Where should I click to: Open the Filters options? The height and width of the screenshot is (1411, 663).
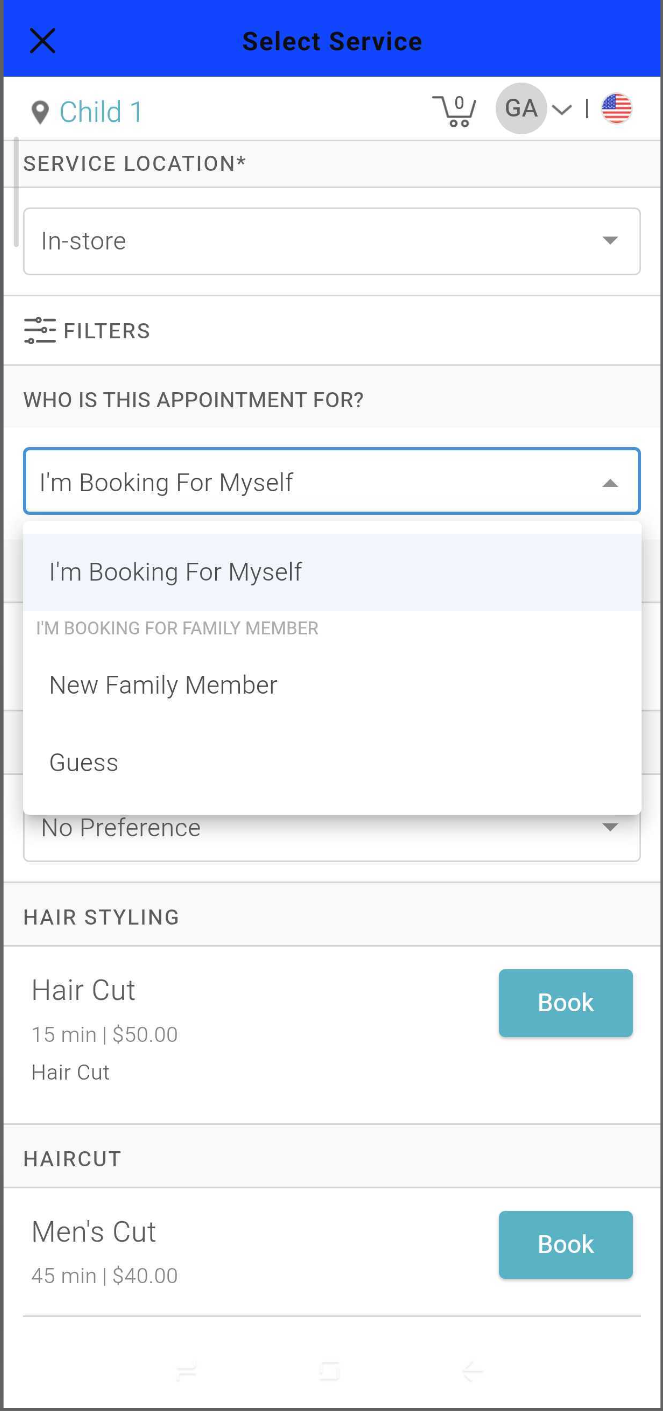click(87, 331)
